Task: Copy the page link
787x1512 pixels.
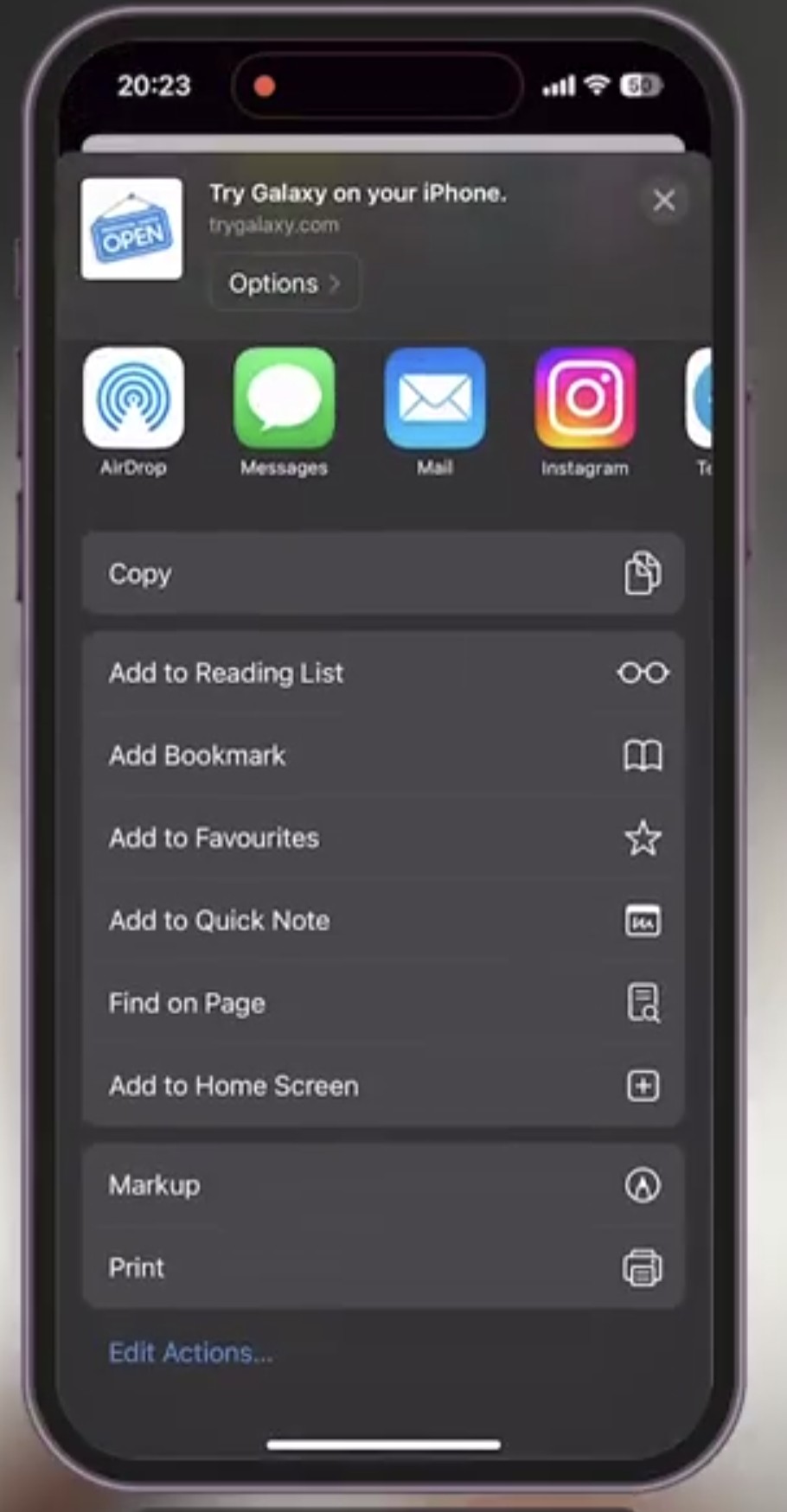Action: (382, 574)
